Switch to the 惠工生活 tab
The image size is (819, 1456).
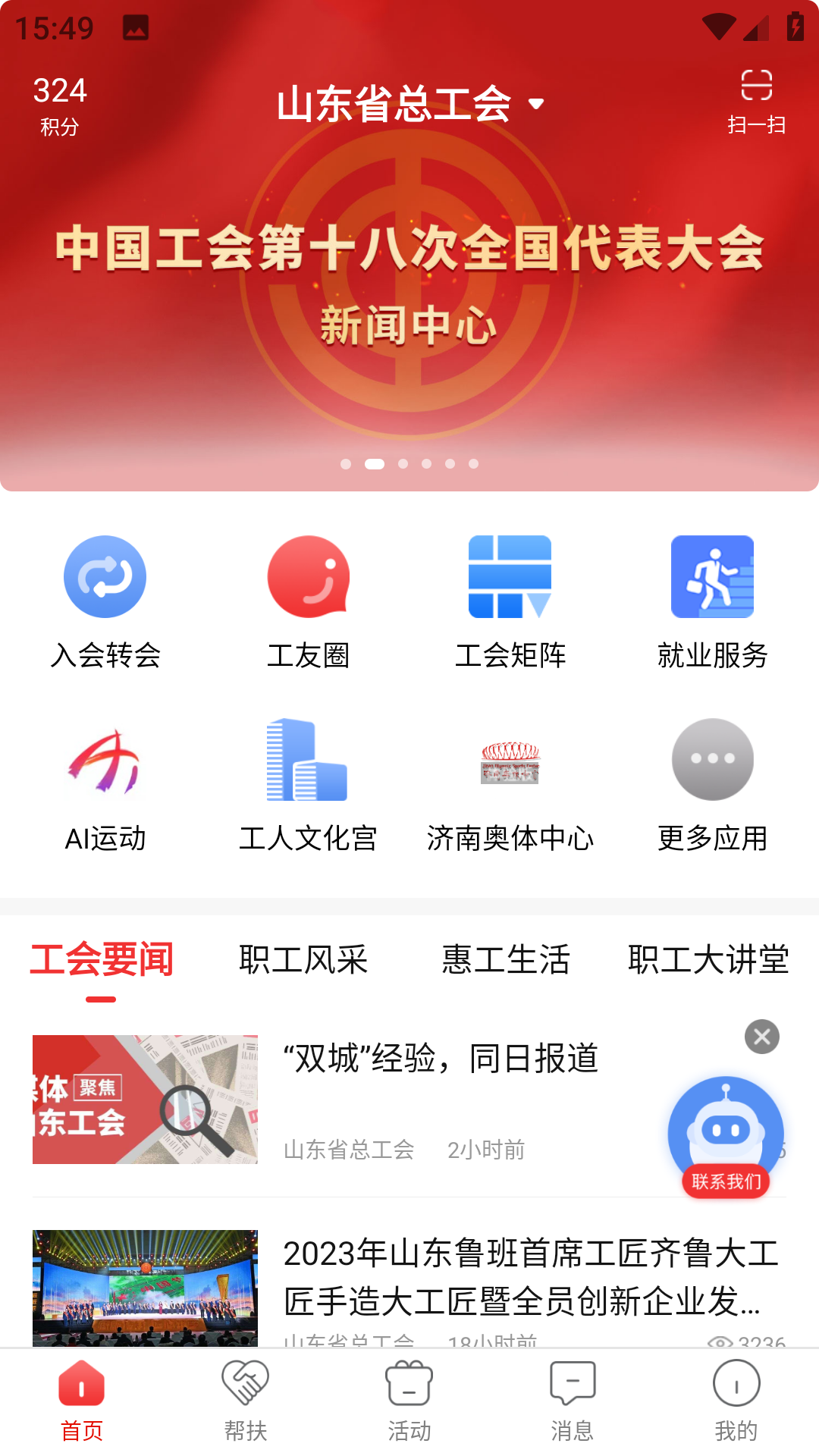(x=506, y=959)
